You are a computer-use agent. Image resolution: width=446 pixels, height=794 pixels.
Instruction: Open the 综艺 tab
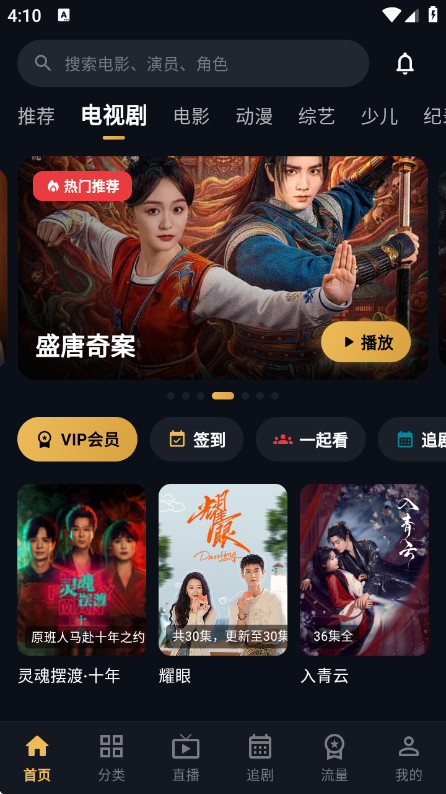[x=316, y=116]
